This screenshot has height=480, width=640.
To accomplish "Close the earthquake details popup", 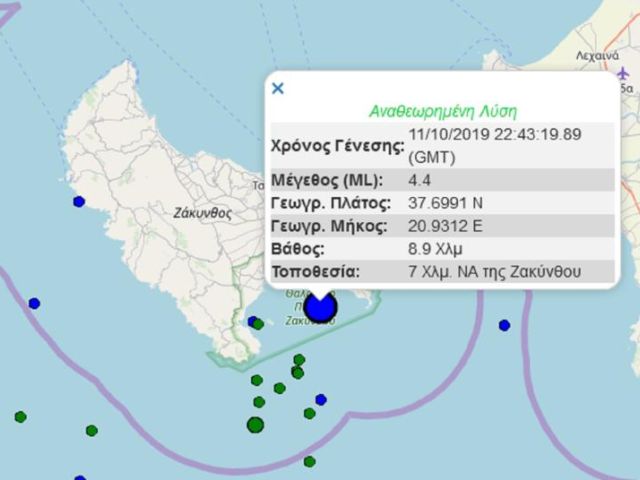I will tap(278, 88).
